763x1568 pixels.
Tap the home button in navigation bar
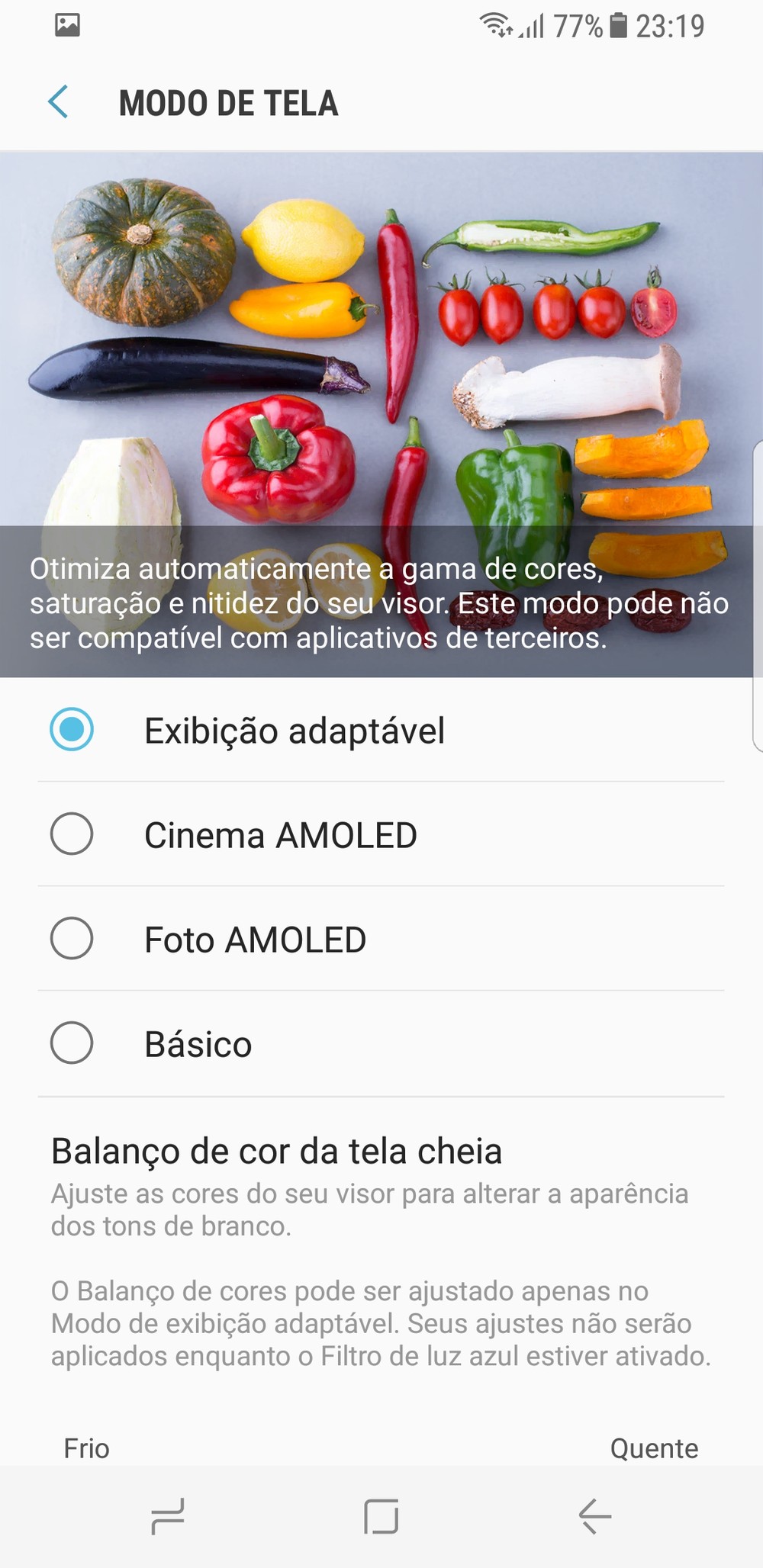(381, 1515)
